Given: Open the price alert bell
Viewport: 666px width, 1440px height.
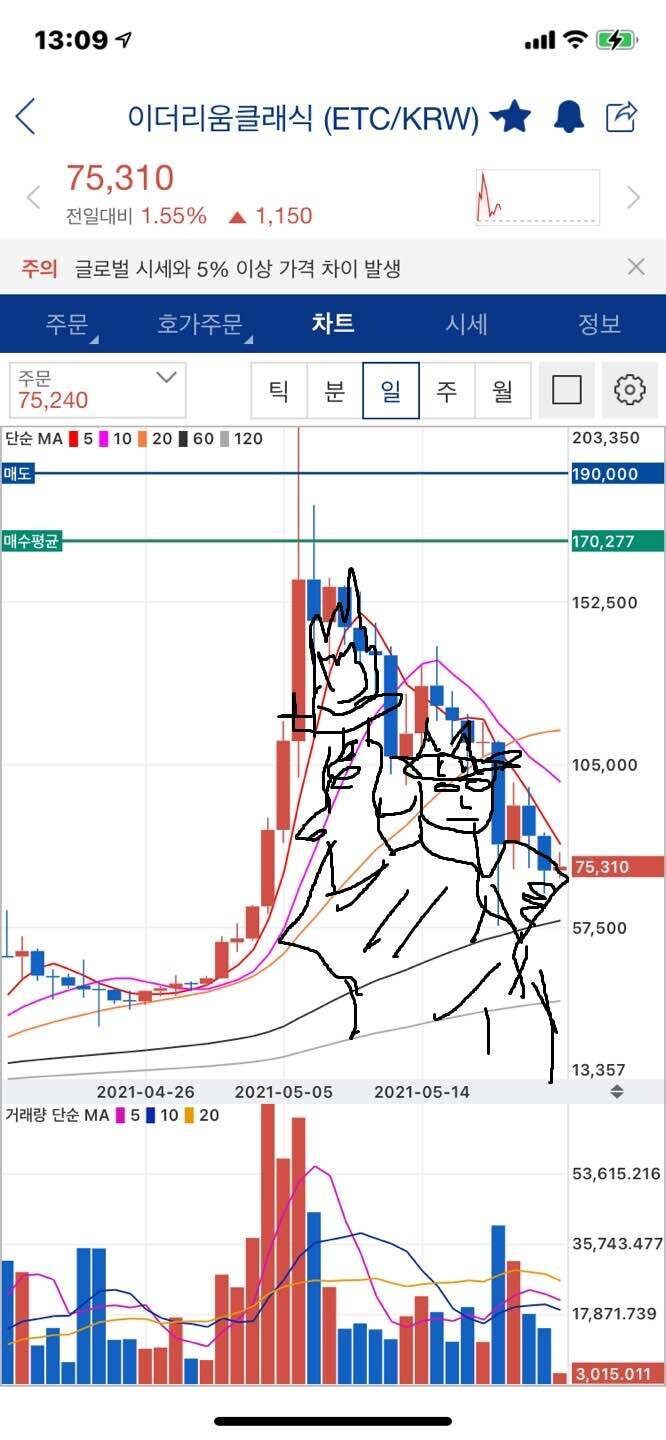Looking at the screenshot, I should coord(569,117).
